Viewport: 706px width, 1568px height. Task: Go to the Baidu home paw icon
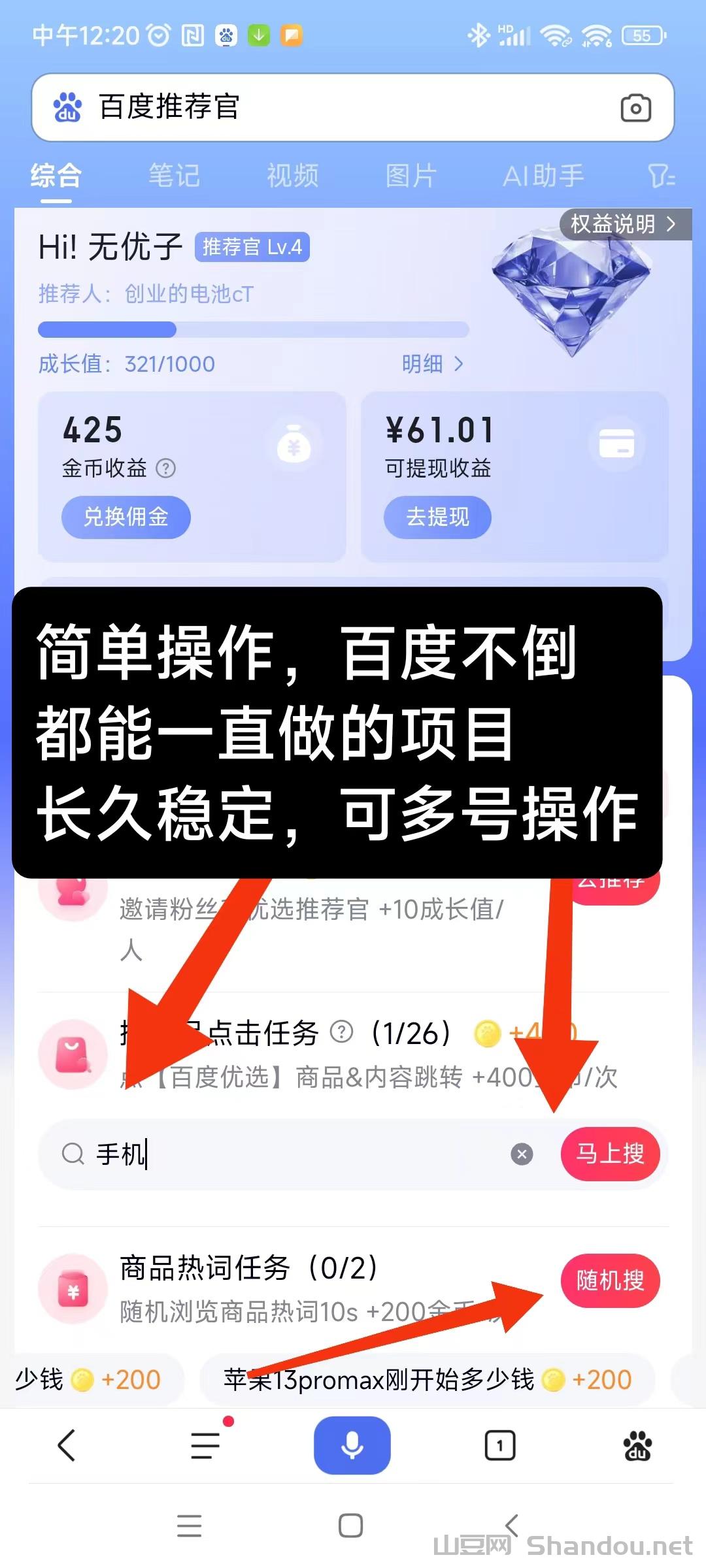[637, 1445]
